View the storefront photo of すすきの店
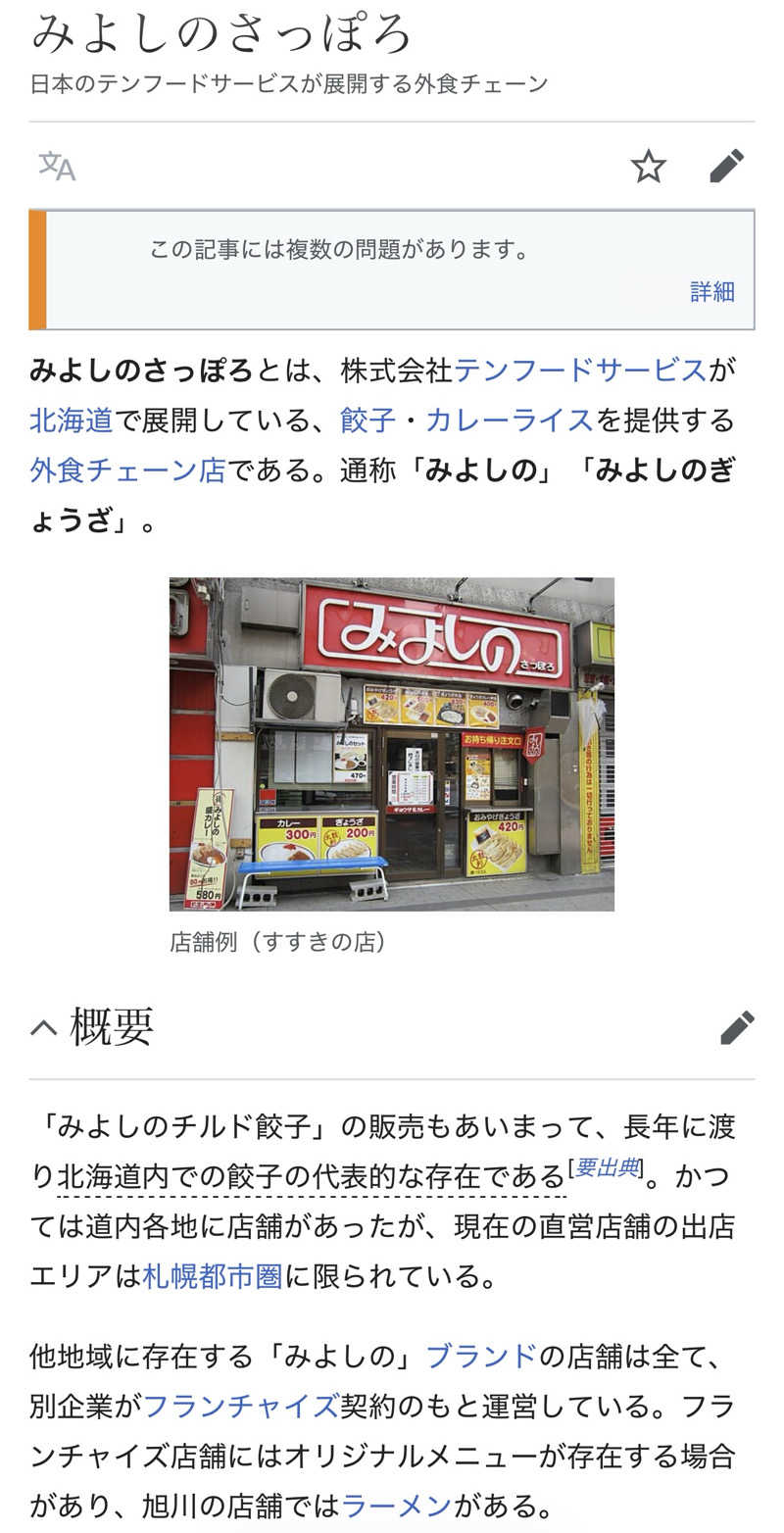Viewport: 784px width, 1533px height. [x=391, y=743]
